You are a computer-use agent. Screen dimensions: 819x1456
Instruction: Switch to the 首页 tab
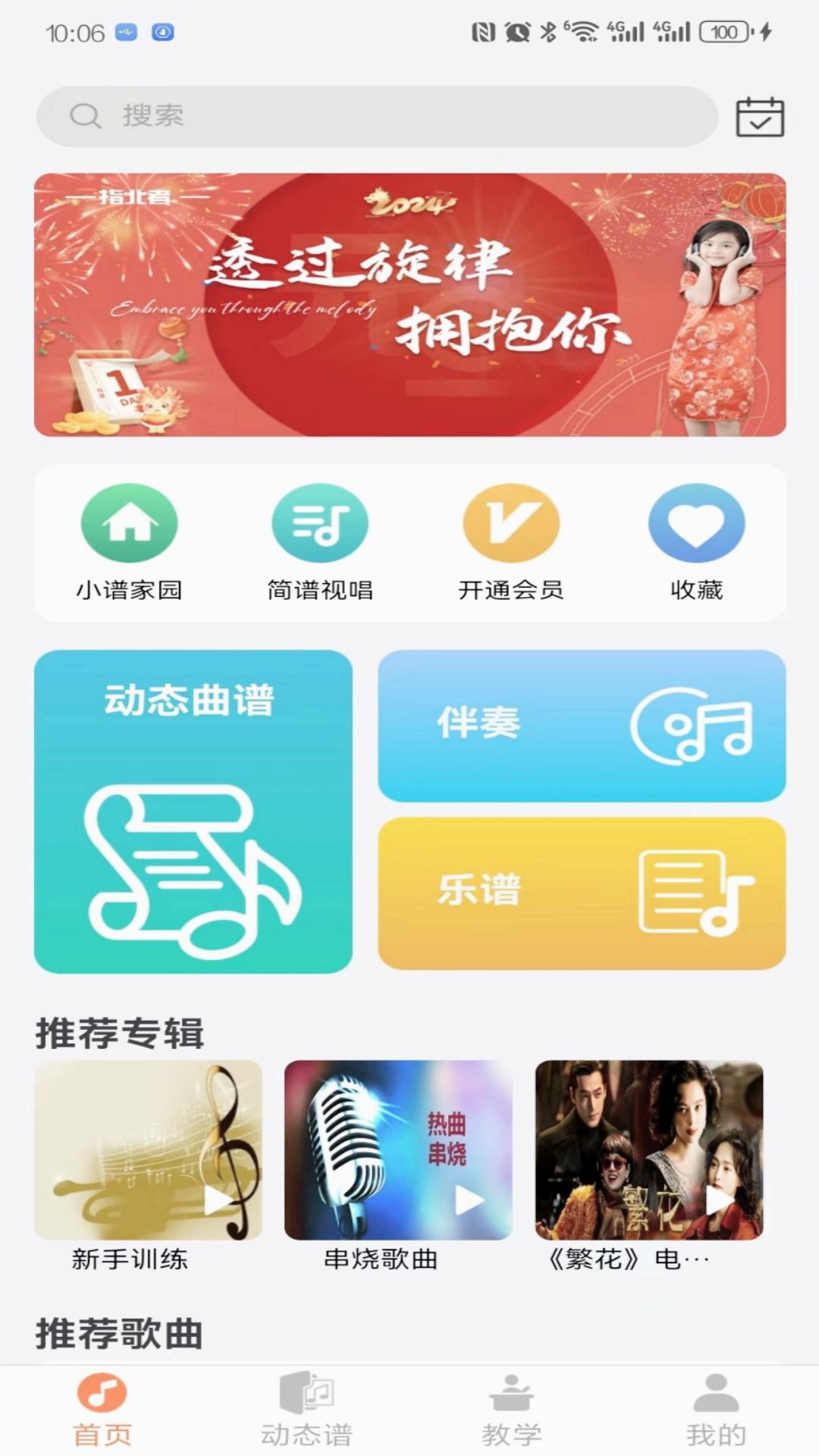coord(102,1410)
